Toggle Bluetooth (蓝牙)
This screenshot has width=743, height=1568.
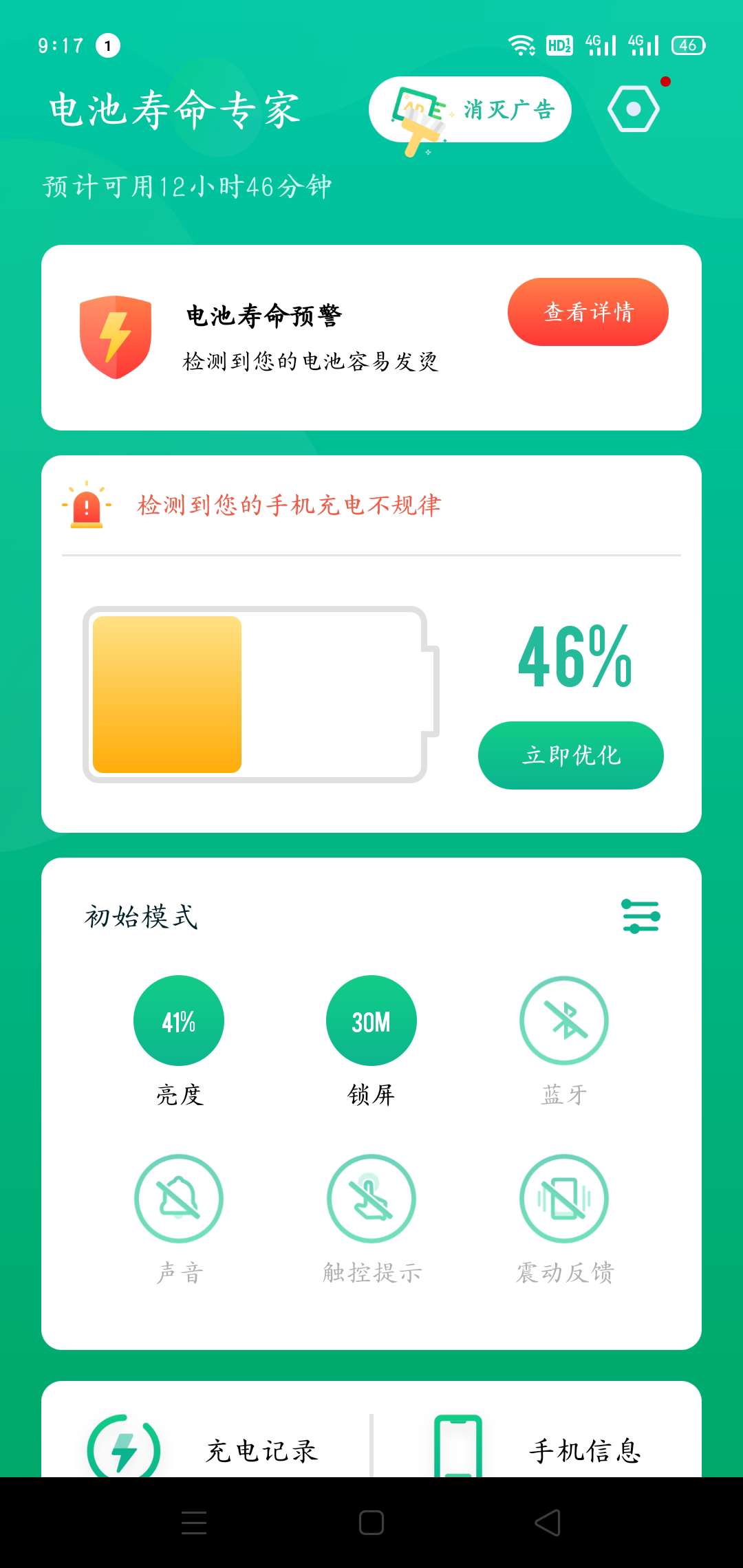click(x=563, y=1021)
